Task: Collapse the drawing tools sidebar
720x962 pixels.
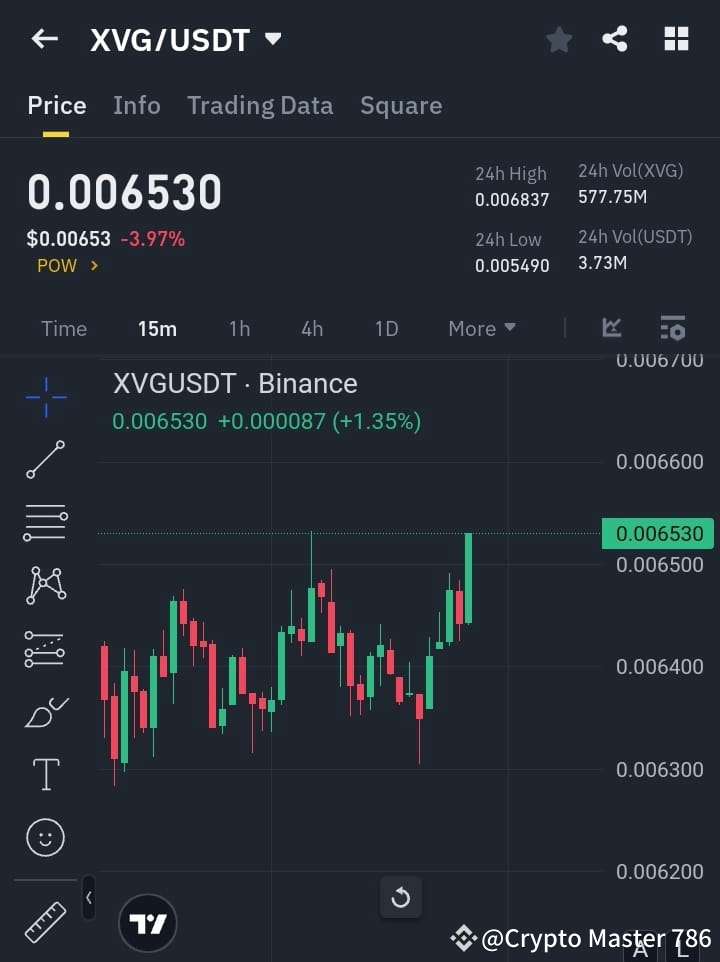Action: pos(88,898)
